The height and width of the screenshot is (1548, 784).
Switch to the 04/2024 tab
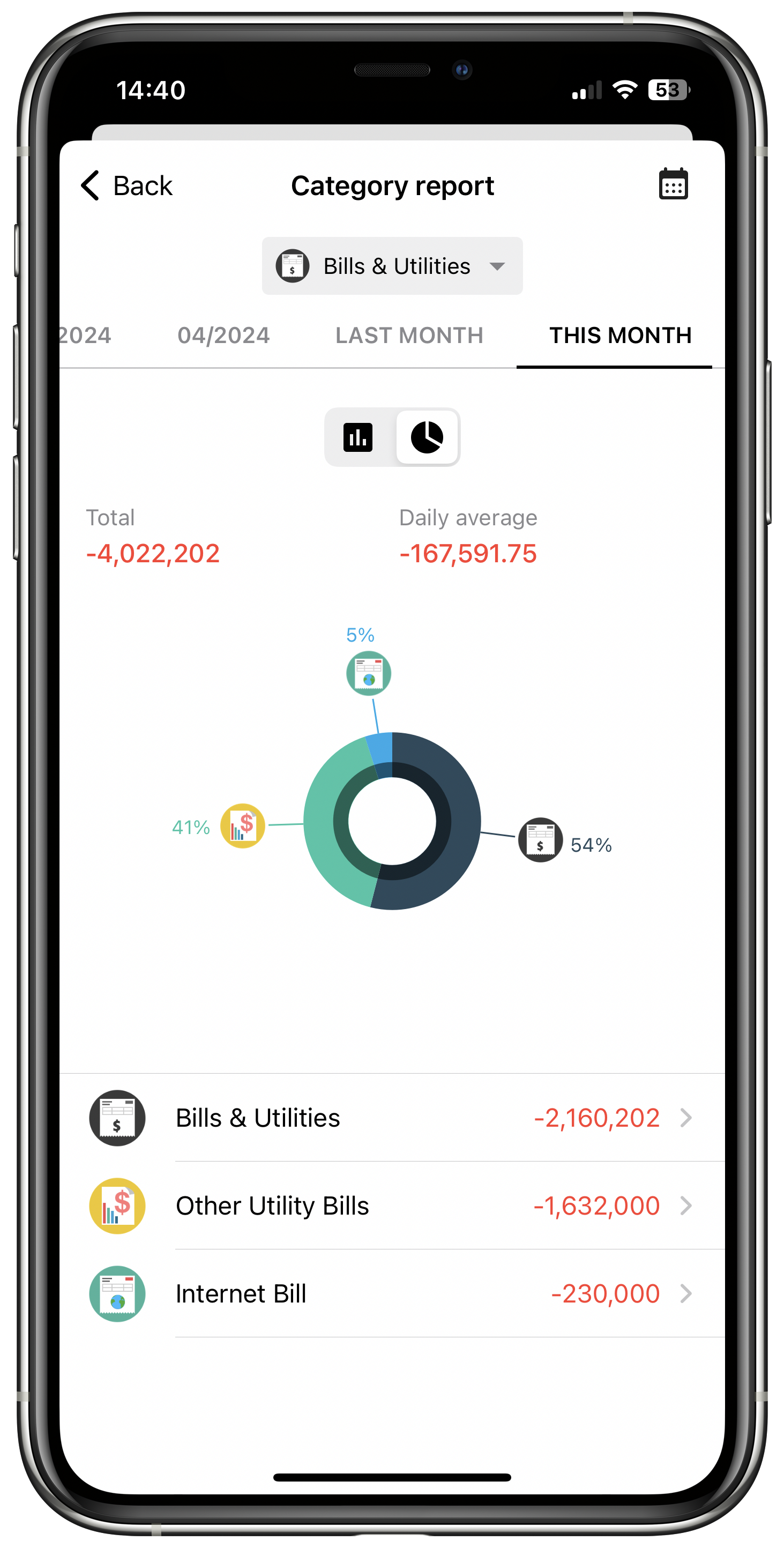[223, 336]
